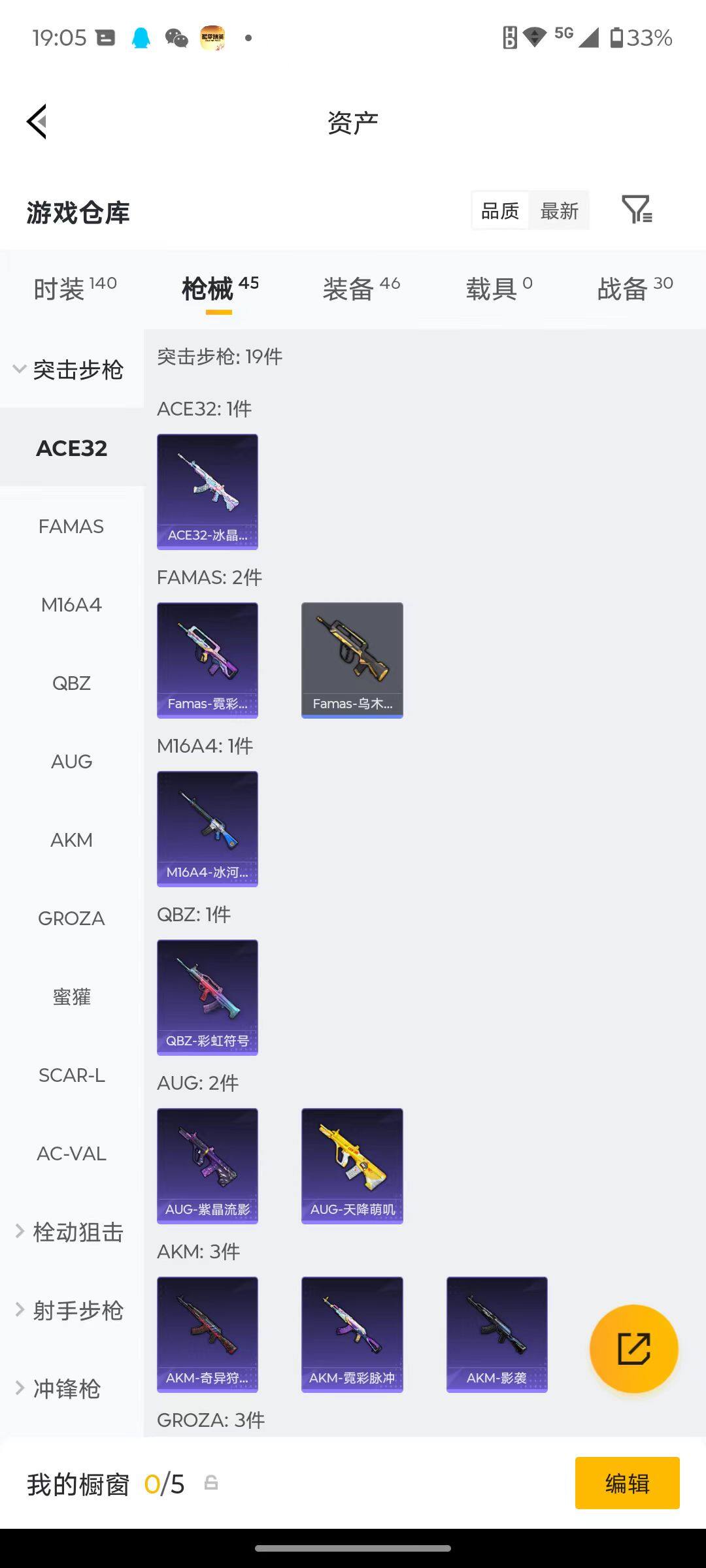Select FAMAS in the sidebar
This screenshot has height=1568, width=706.
(71, 527)
